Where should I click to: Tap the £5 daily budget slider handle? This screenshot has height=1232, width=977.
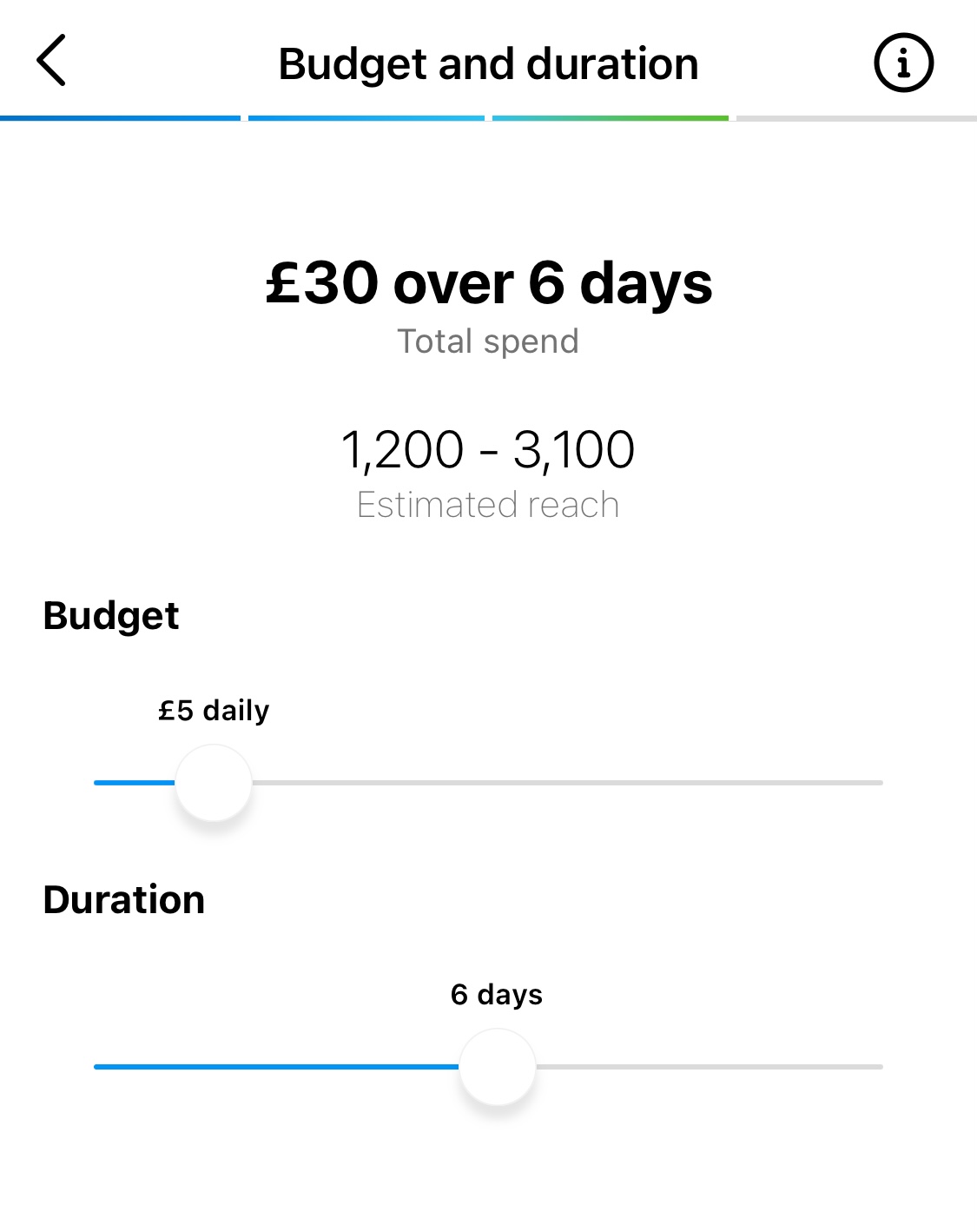click(214, 783)
